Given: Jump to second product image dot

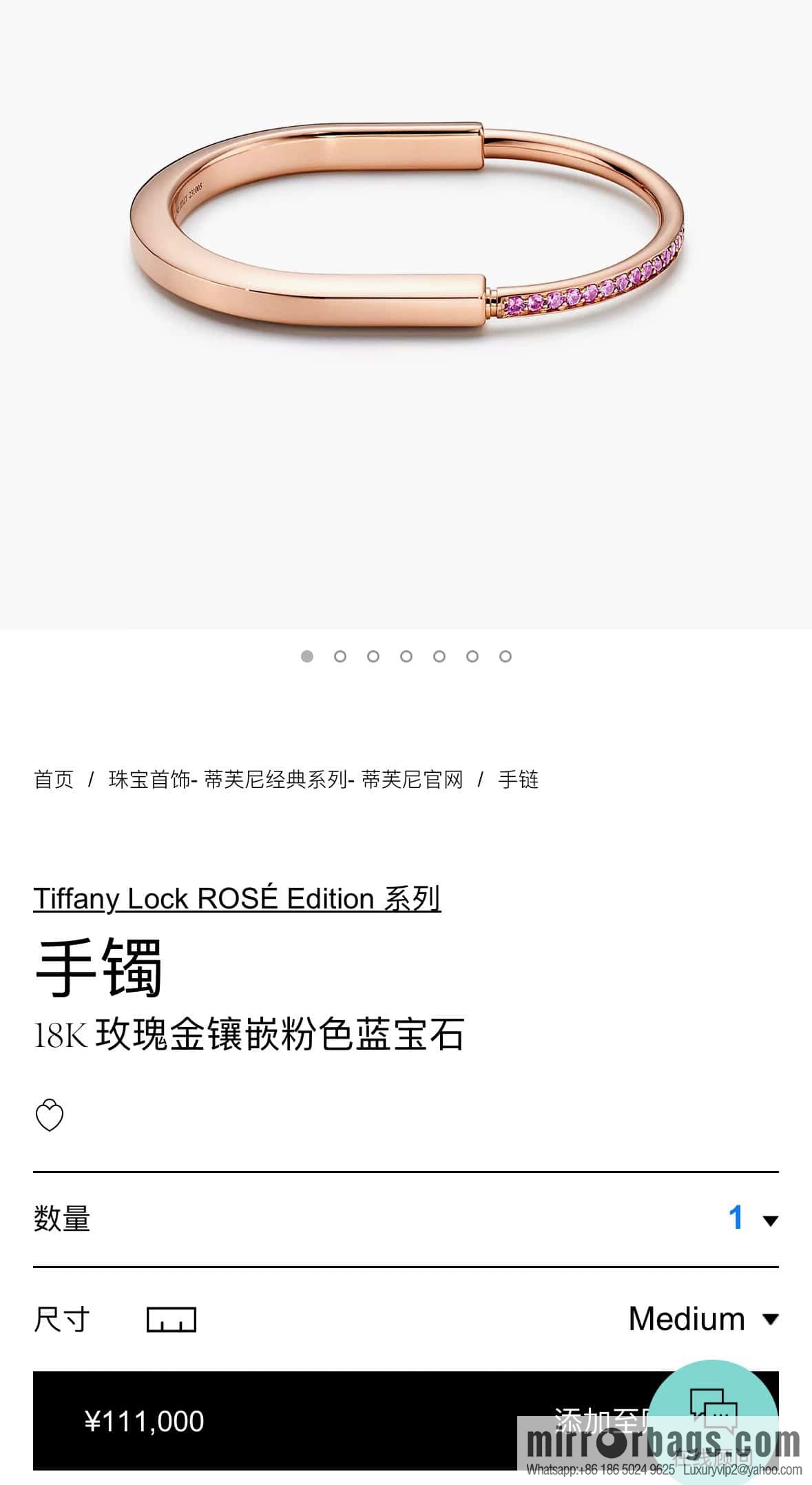Looking at the screenshot, I should [x=340, y=656].
